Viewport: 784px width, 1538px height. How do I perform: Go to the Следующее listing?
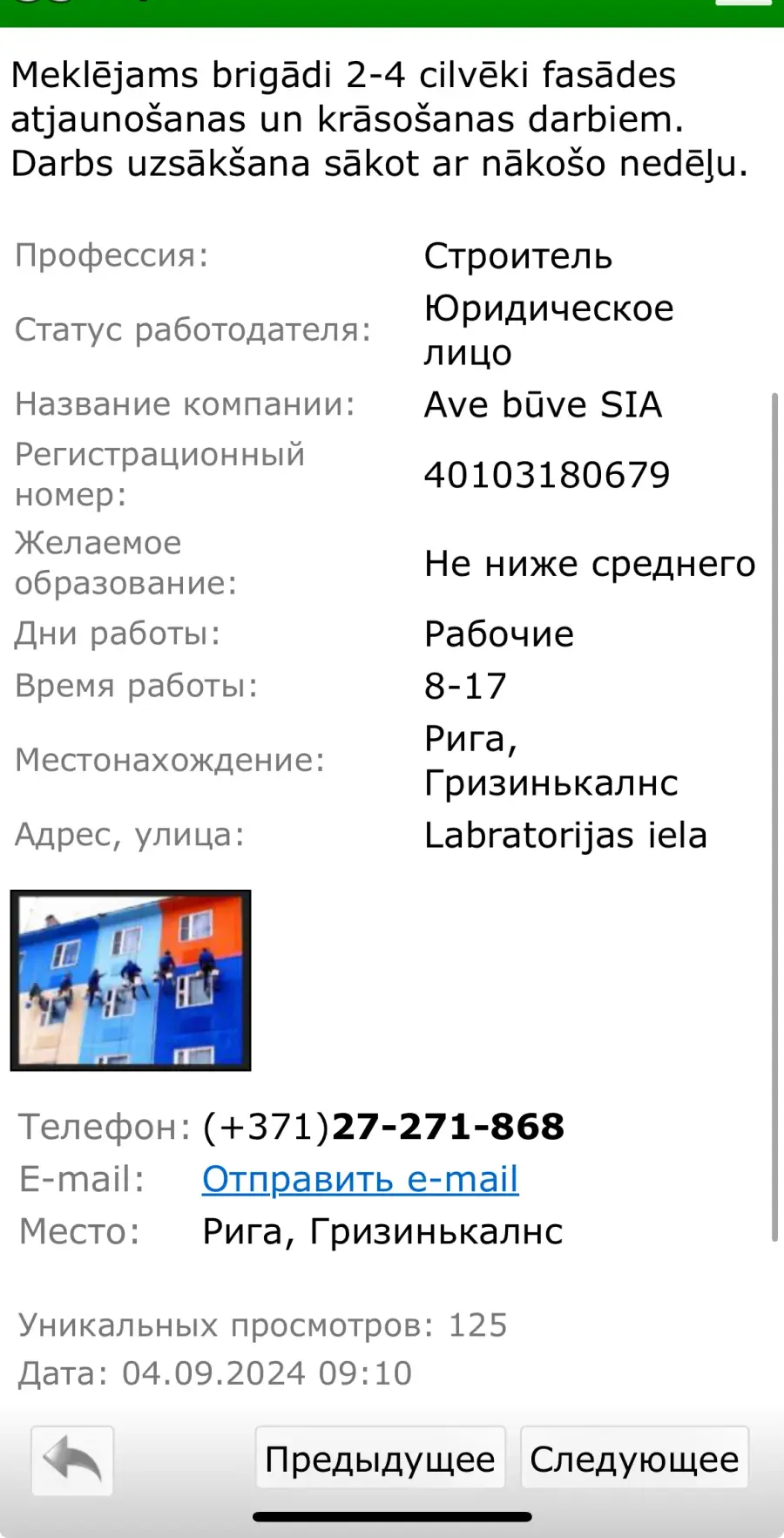[x=634, y=1458]
